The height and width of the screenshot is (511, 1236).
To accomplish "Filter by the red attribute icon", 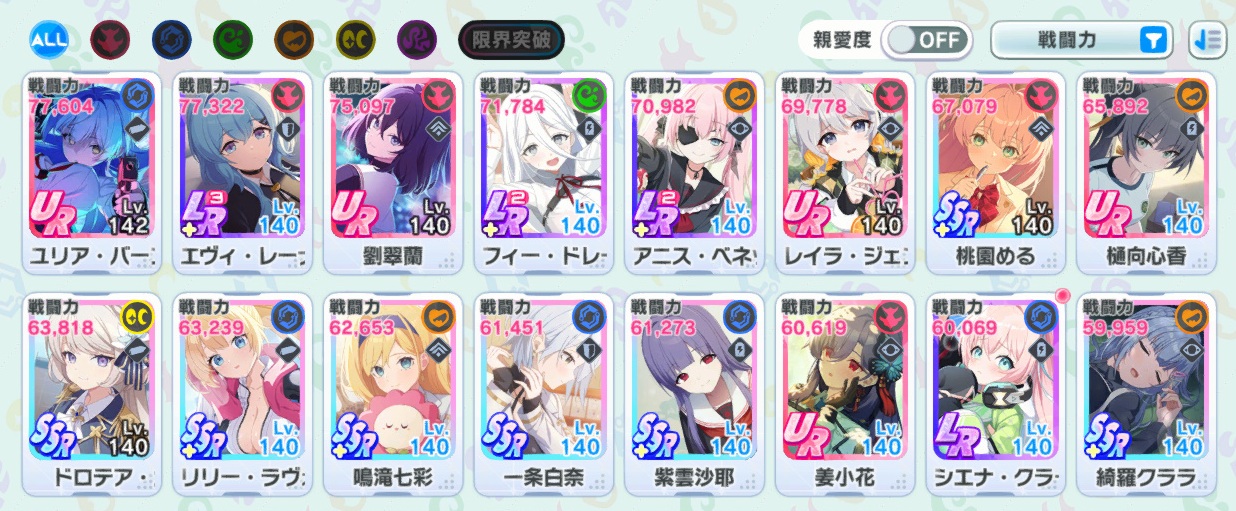I will coord(108,40).
